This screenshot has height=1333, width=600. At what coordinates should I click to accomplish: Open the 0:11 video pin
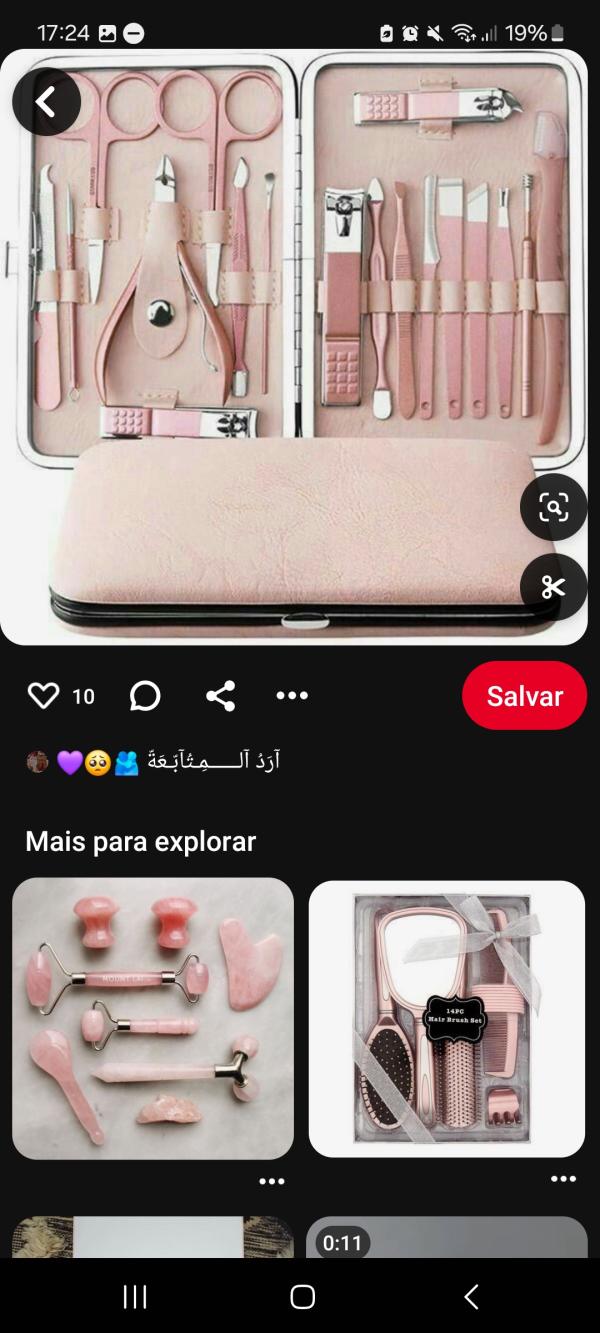click(x=446, y=1238)
